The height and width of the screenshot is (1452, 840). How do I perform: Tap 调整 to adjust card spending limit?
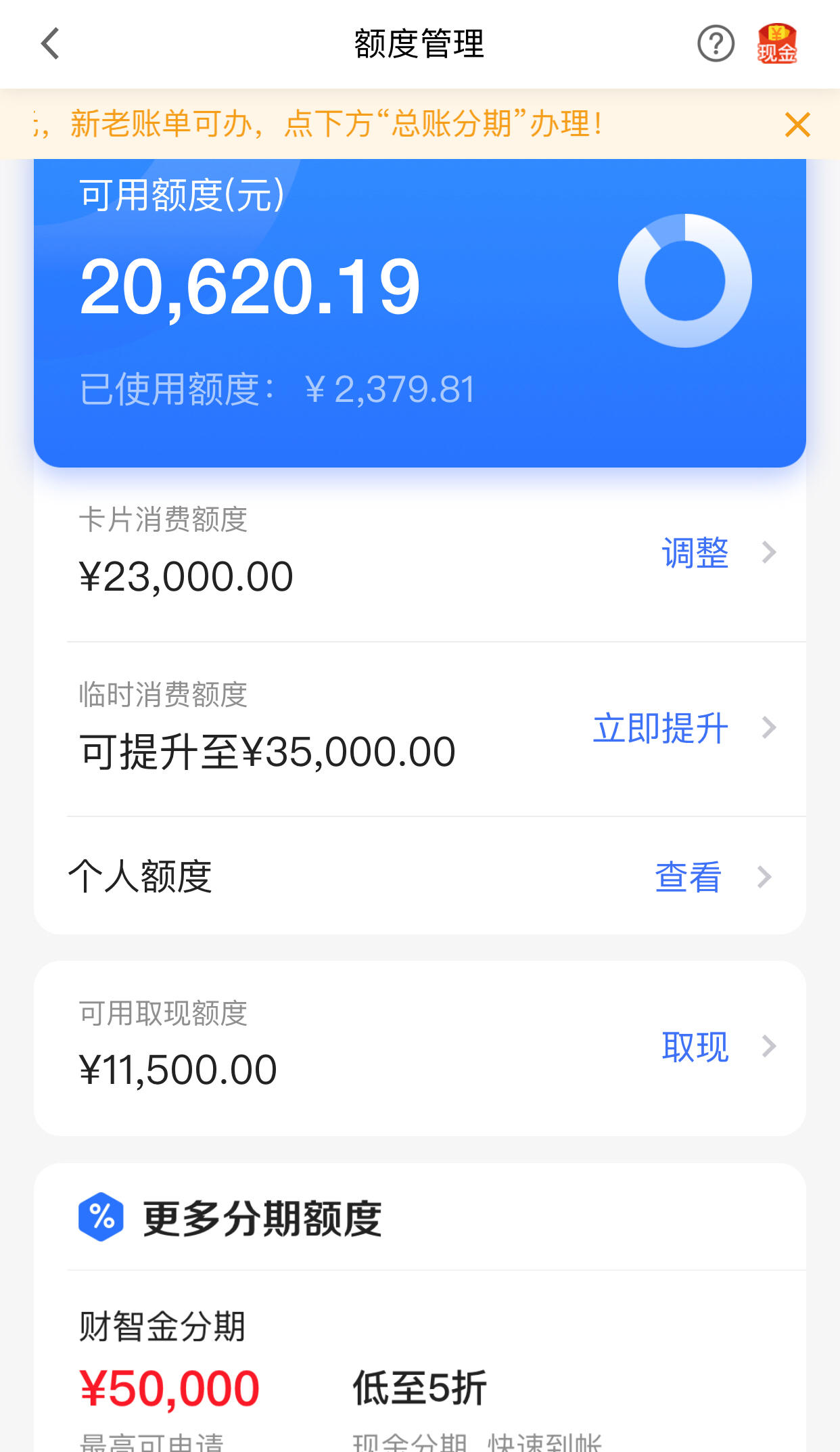point(695,553)
